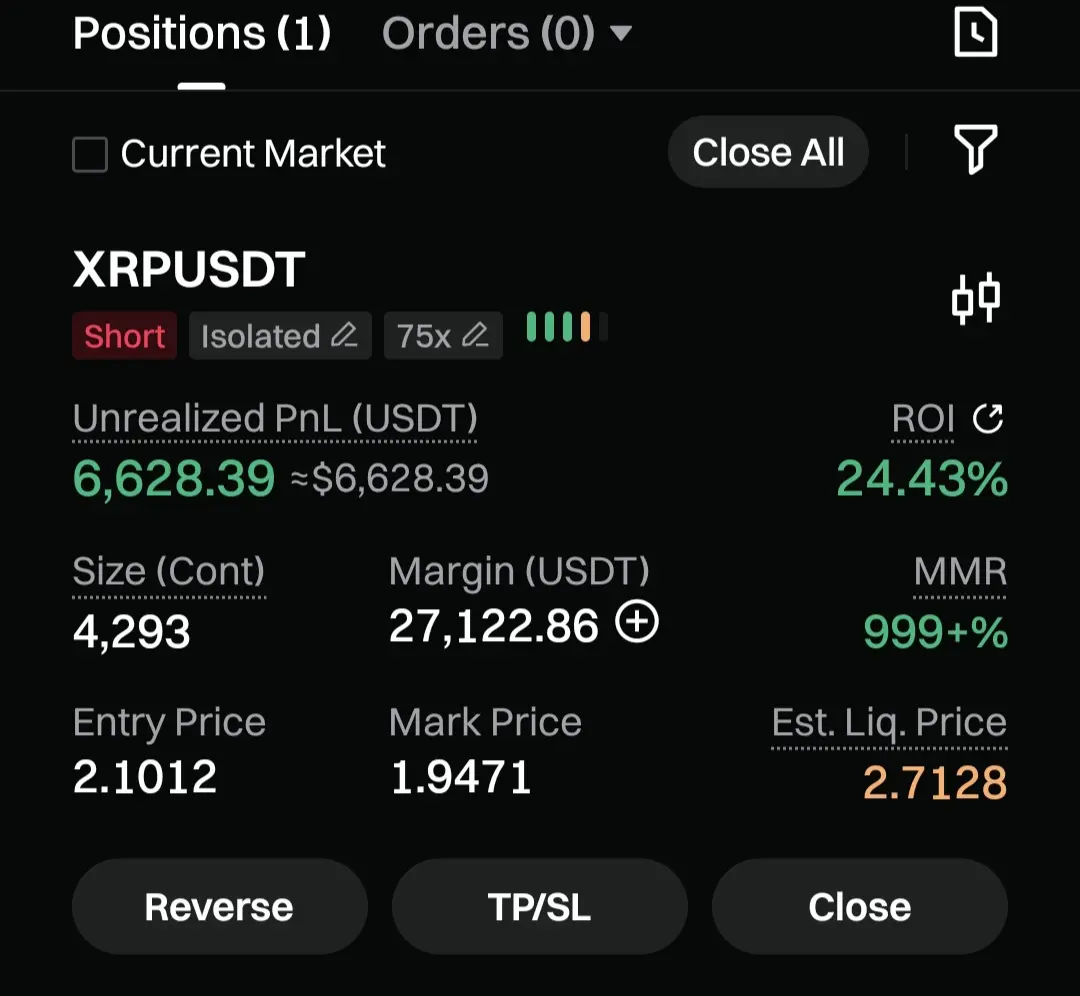The image size is (1080, 996).
Task: Adjust the 75x leverage
Action: click(442, 336)
